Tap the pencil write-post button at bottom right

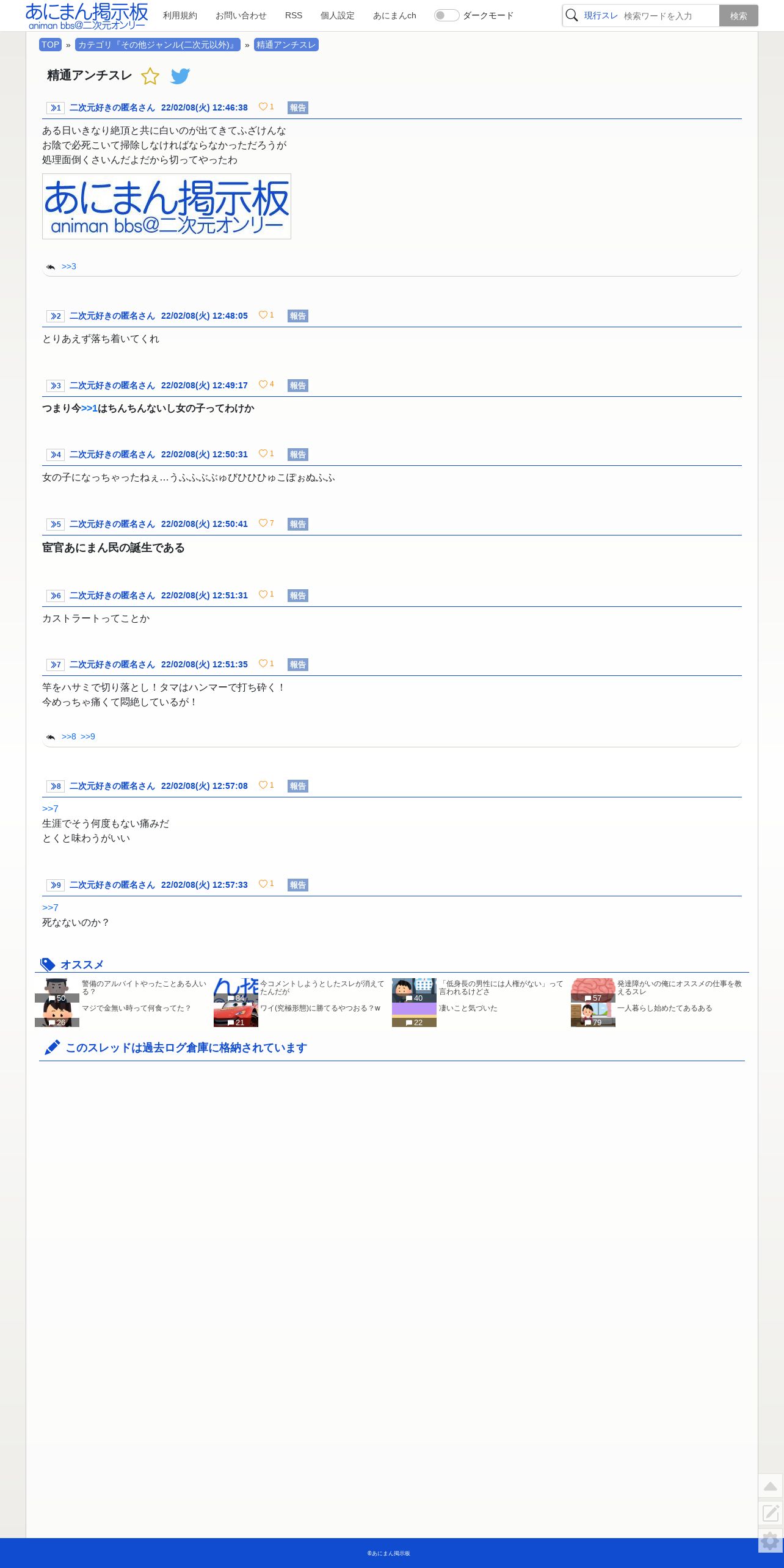(771, 1513)
